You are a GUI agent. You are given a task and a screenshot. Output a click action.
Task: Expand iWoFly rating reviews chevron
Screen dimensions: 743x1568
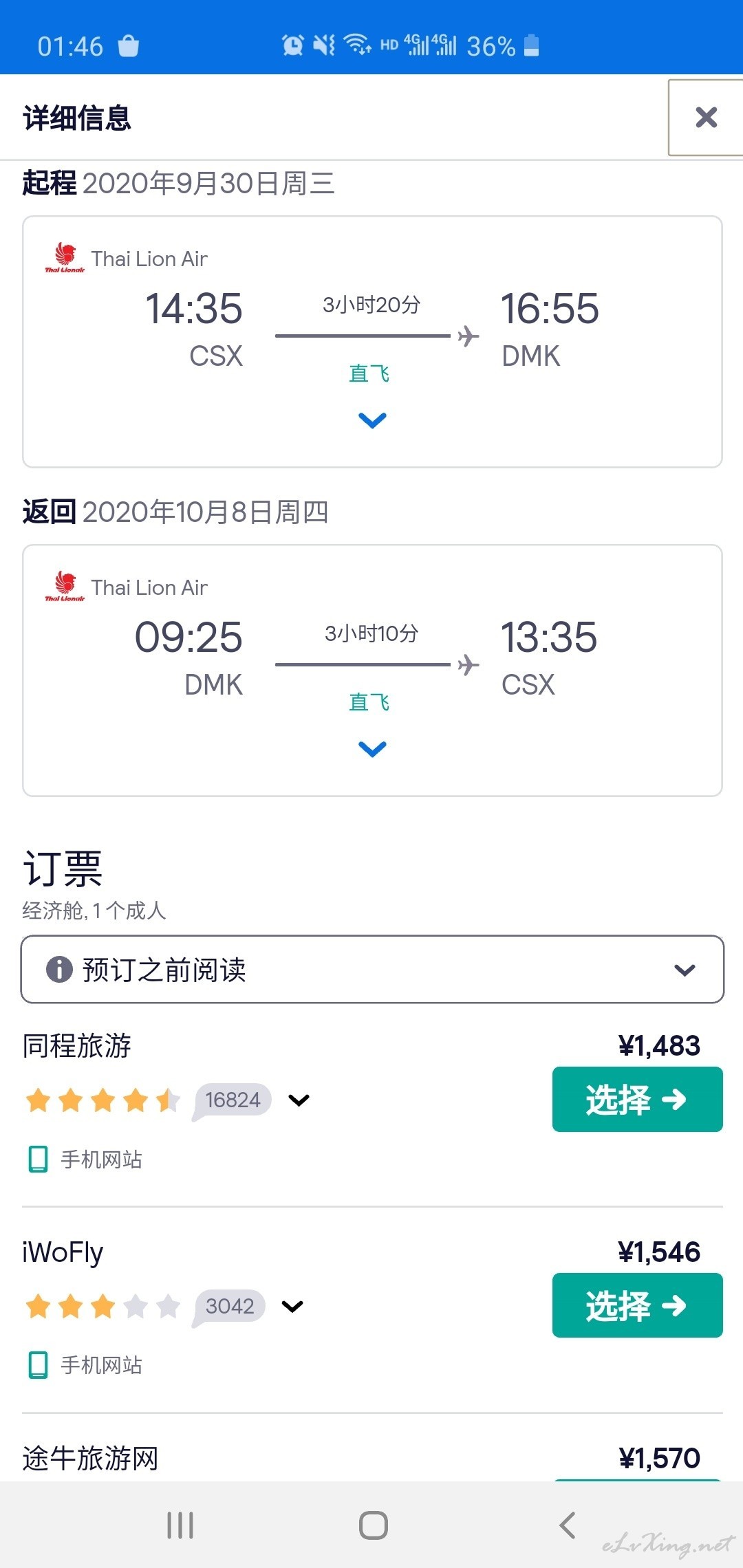[x=292, y=1306]
